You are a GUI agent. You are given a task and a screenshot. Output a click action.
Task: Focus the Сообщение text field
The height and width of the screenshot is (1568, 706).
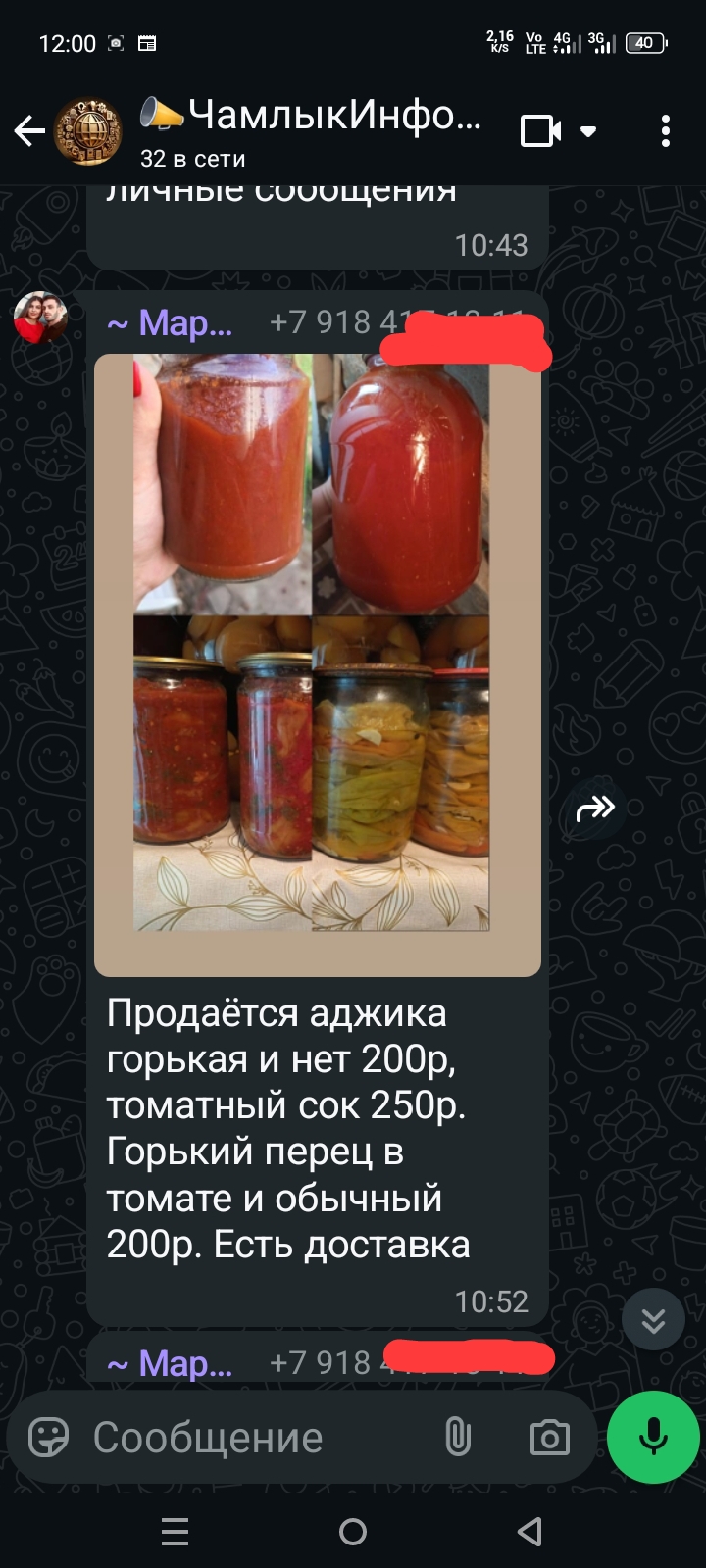(255, 1438)
